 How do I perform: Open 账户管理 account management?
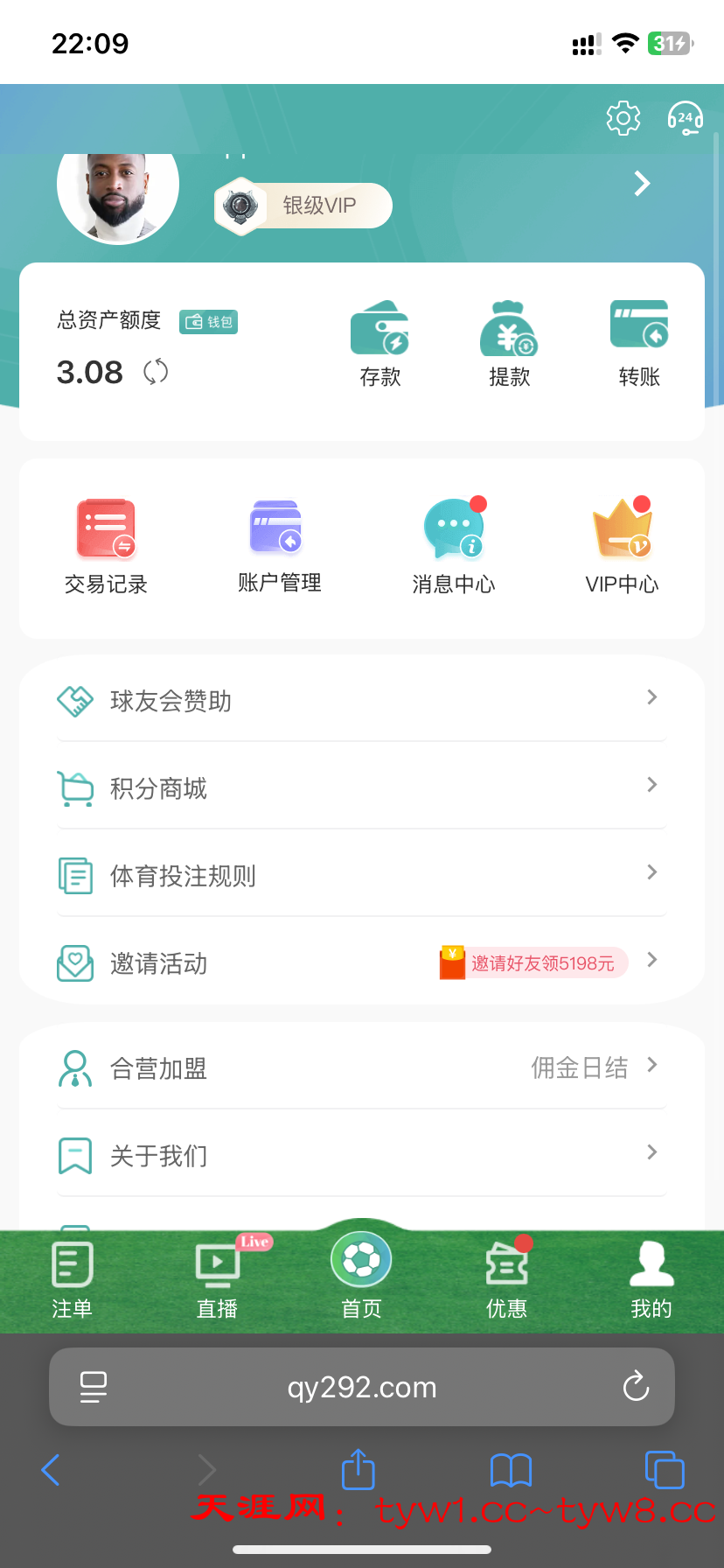(x=279, y=545)
